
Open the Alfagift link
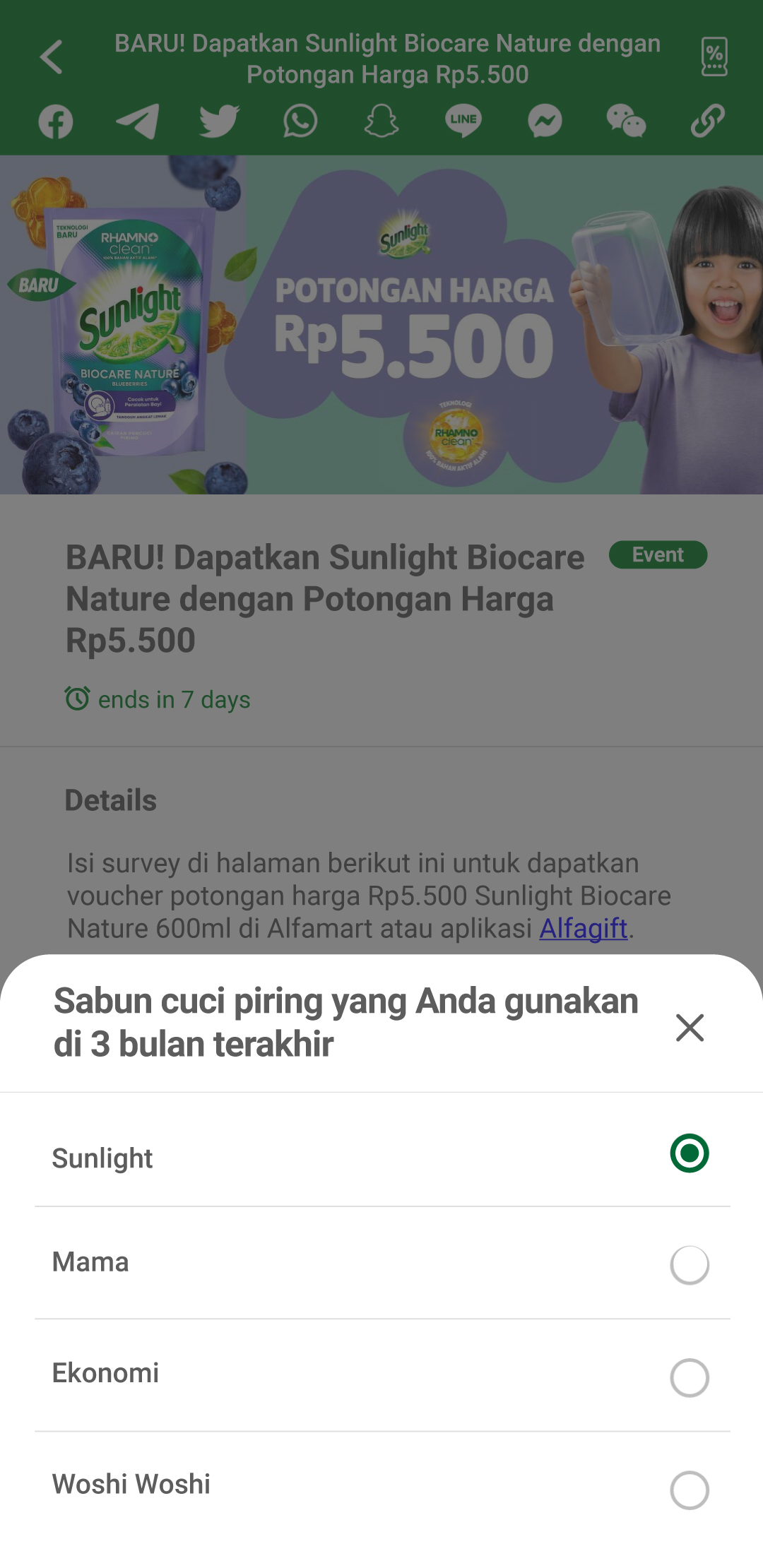point(584,928)
